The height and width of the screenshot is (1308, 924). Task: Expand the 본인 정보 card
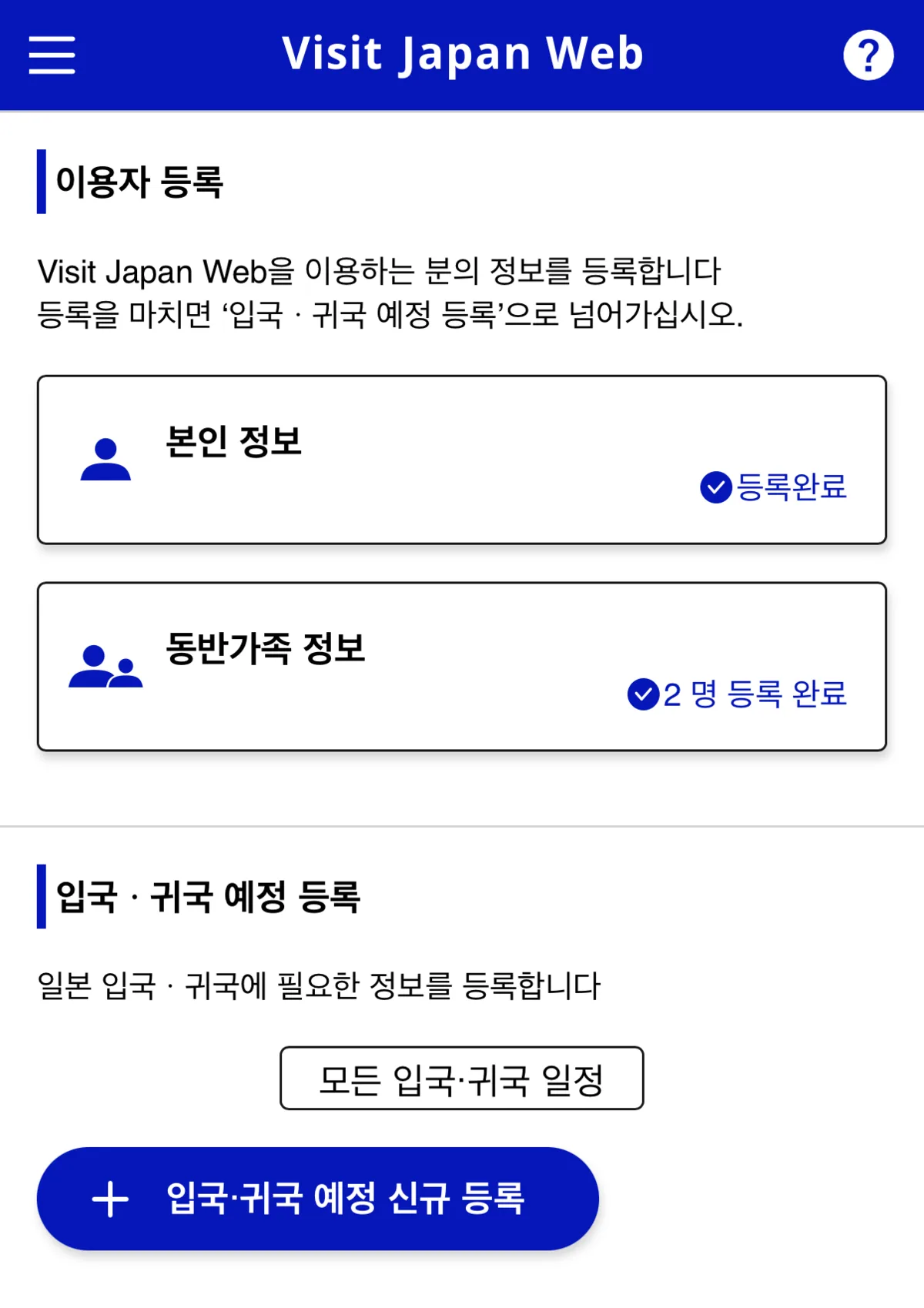[x=462, y=460]
